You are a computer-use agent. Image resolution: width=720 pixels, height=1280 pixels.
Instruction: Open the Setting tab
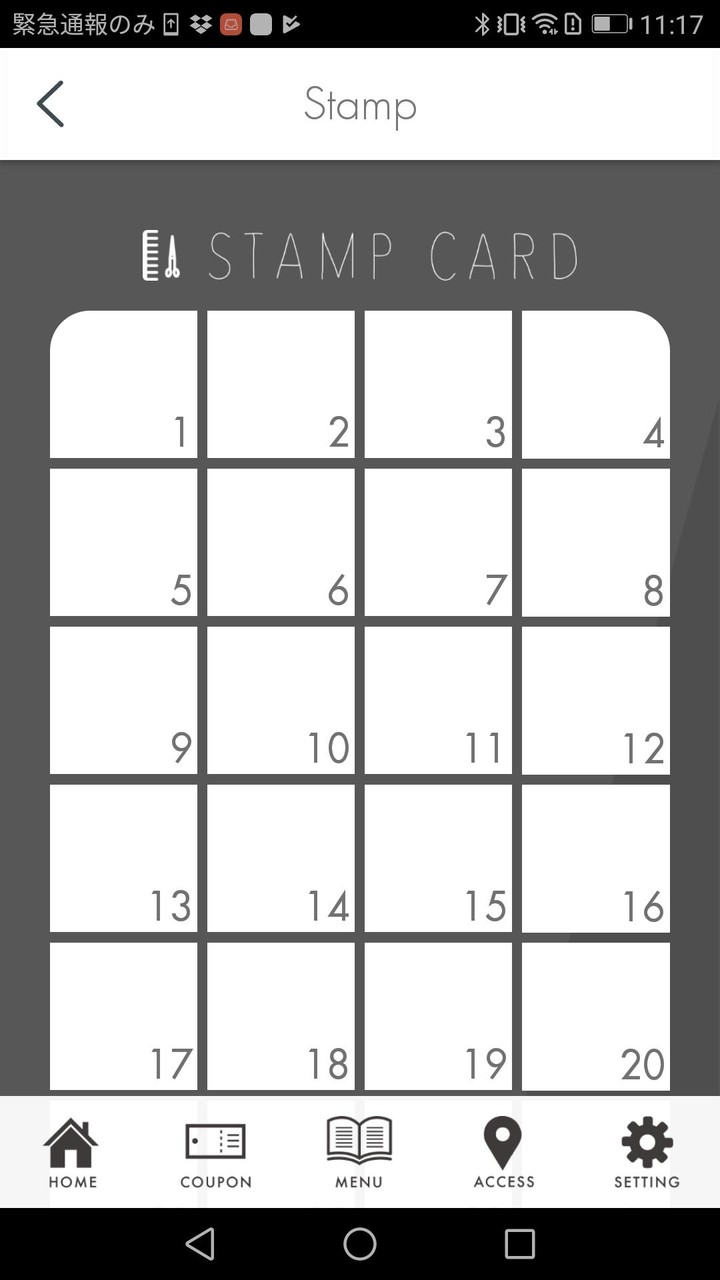647,1152
